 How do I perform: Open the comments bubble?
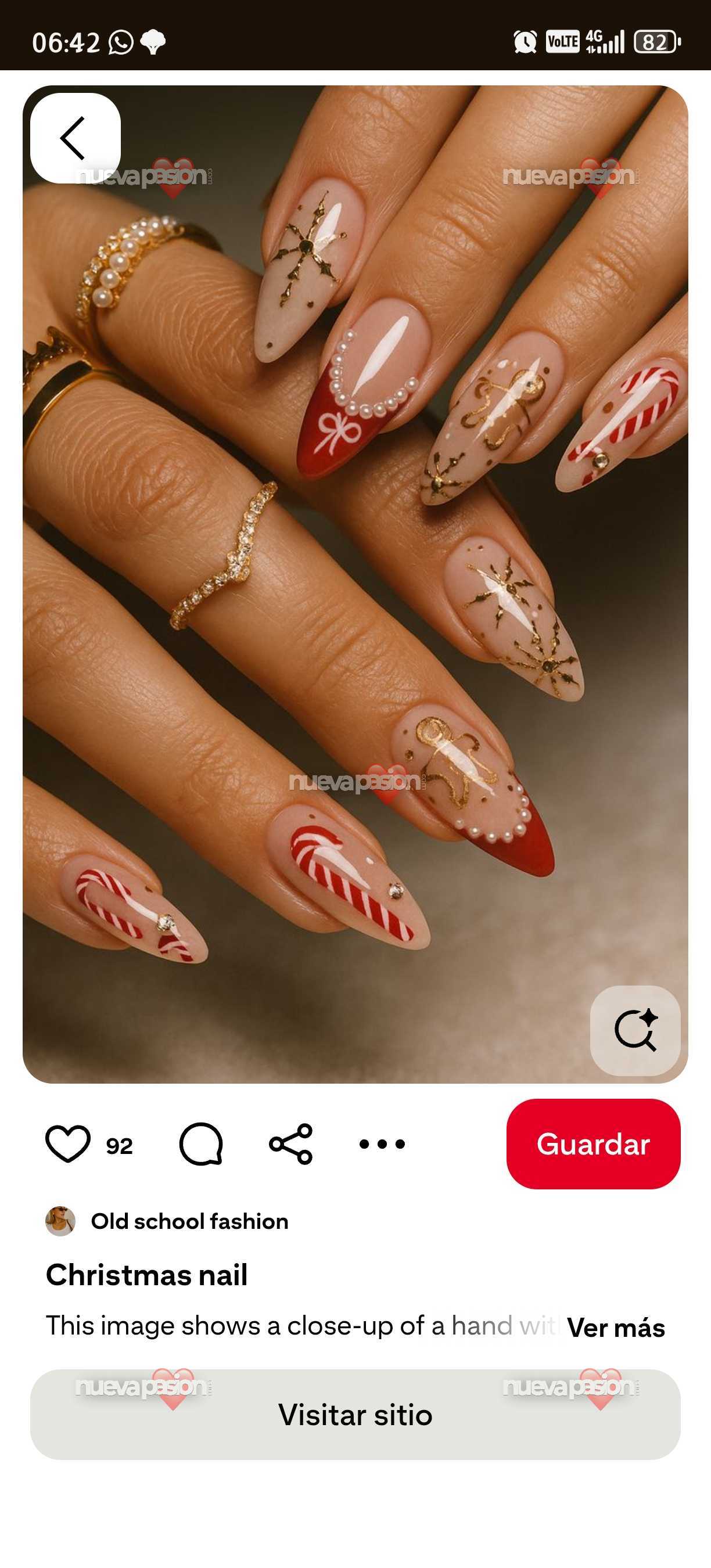click(x=201, y=1144)
